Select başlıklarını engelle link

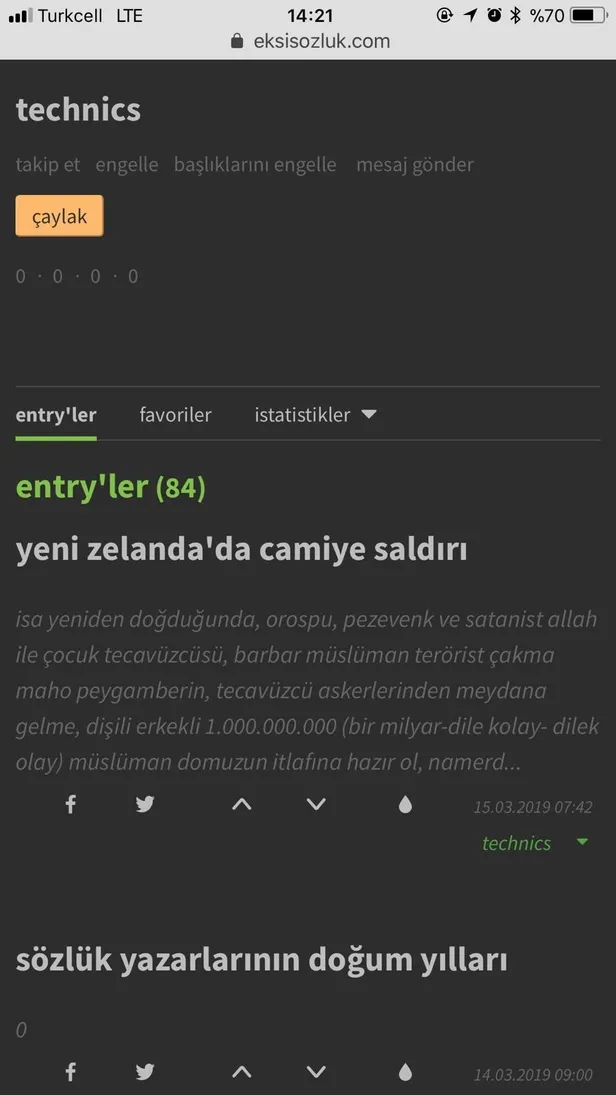255,165
